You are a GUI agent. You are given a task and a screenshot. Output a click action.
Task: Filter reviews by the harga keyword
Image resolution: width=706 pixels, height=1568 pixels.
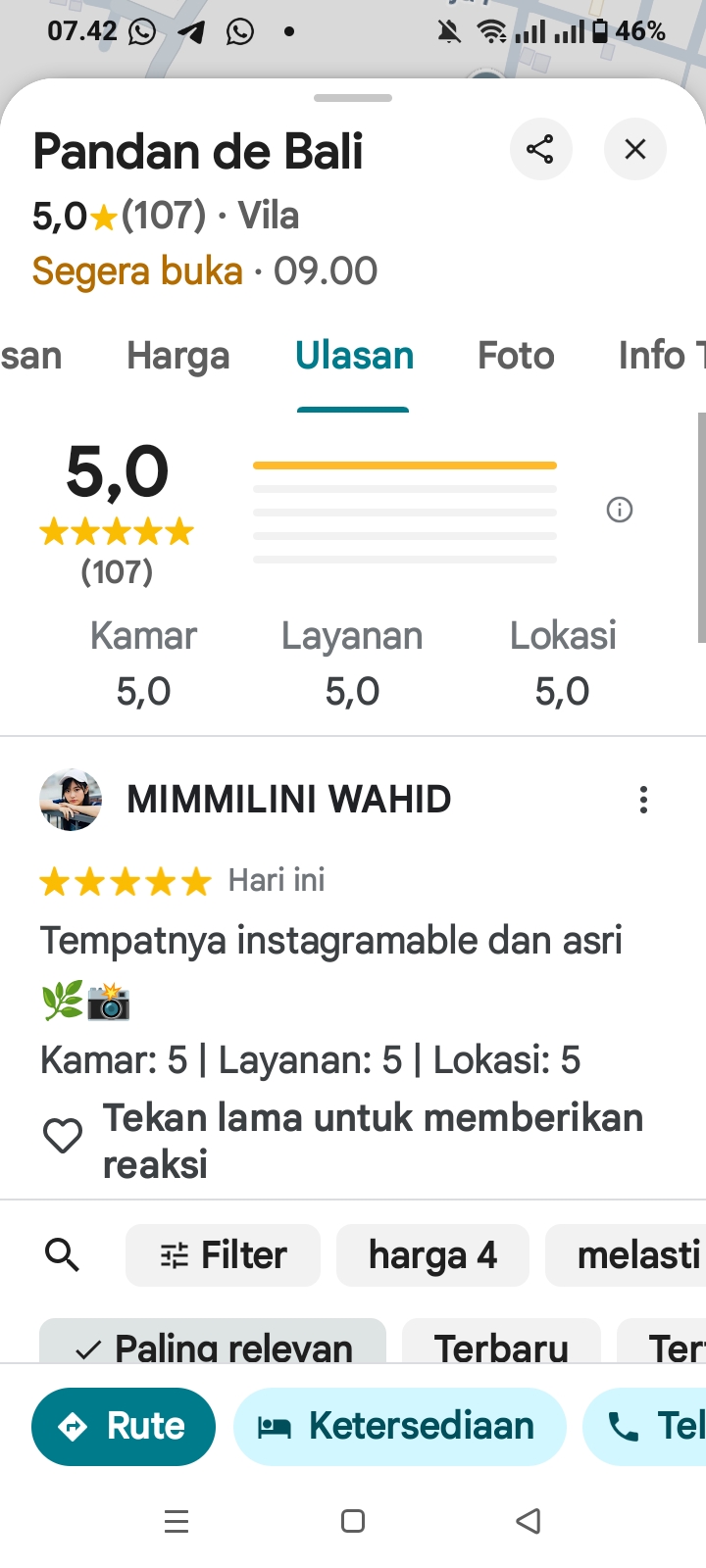pyautogui.click(x=432, y=1254)
